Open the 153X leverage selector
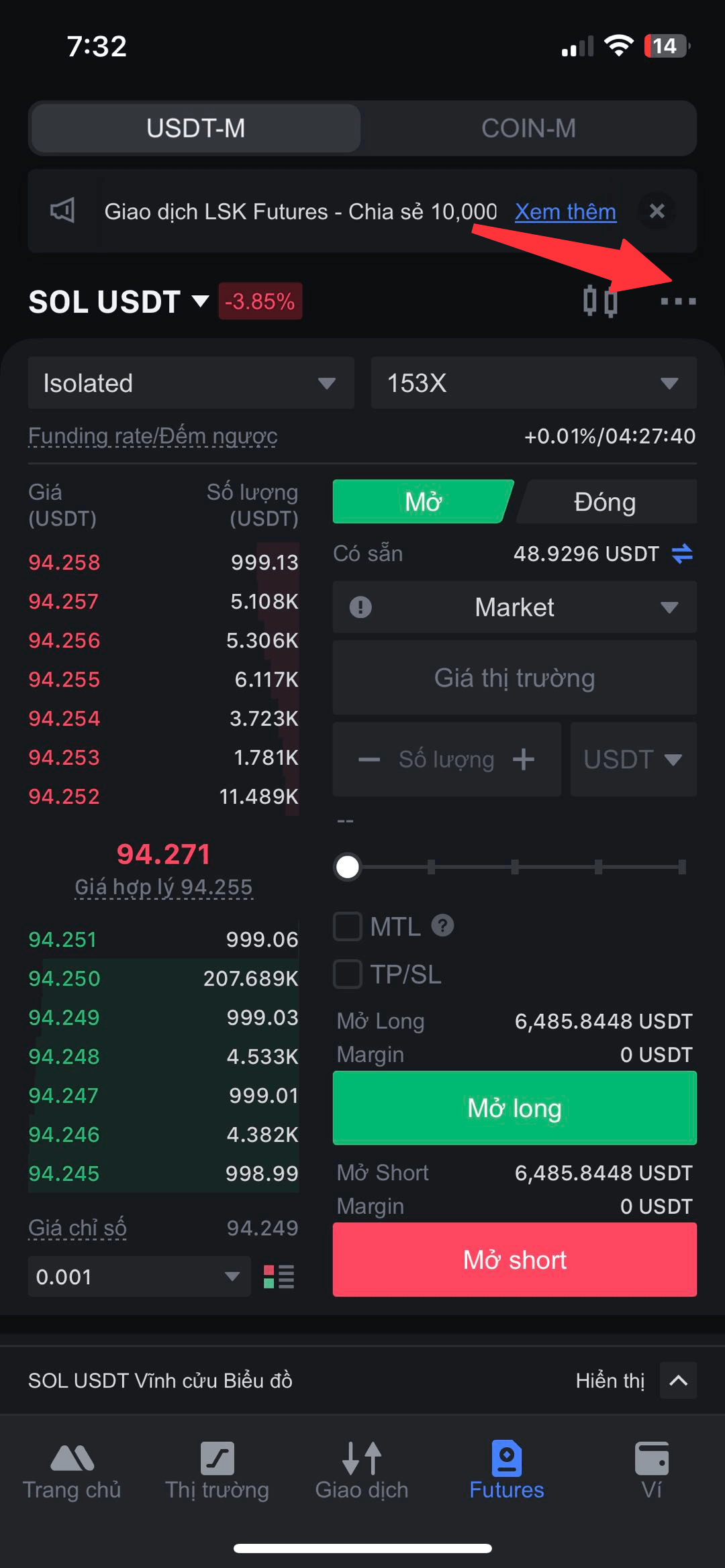The image size is (725, 1568). click(533, 383)
